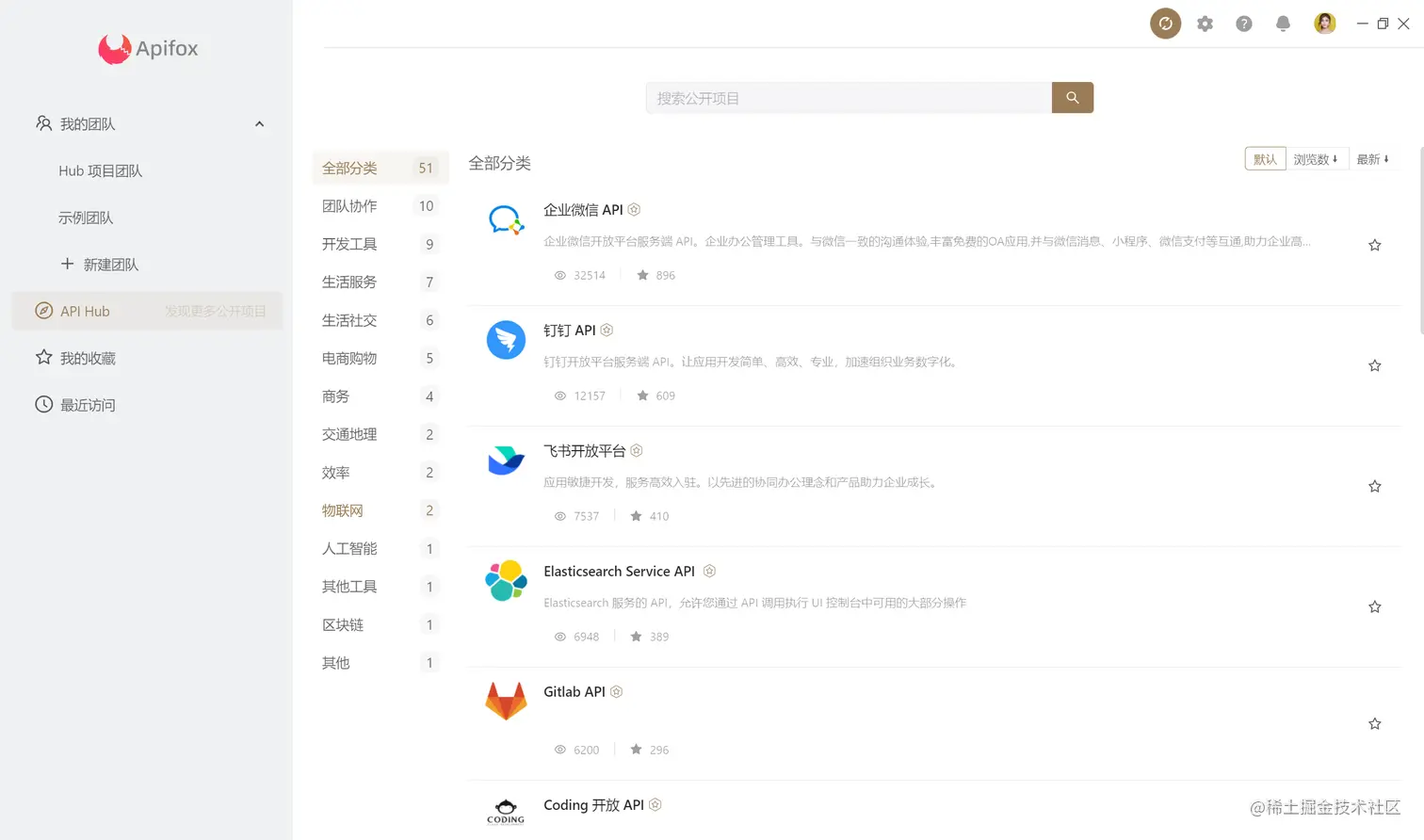Open 最近访问 recent visits
1424x840 pixels.
coord(88,405)
